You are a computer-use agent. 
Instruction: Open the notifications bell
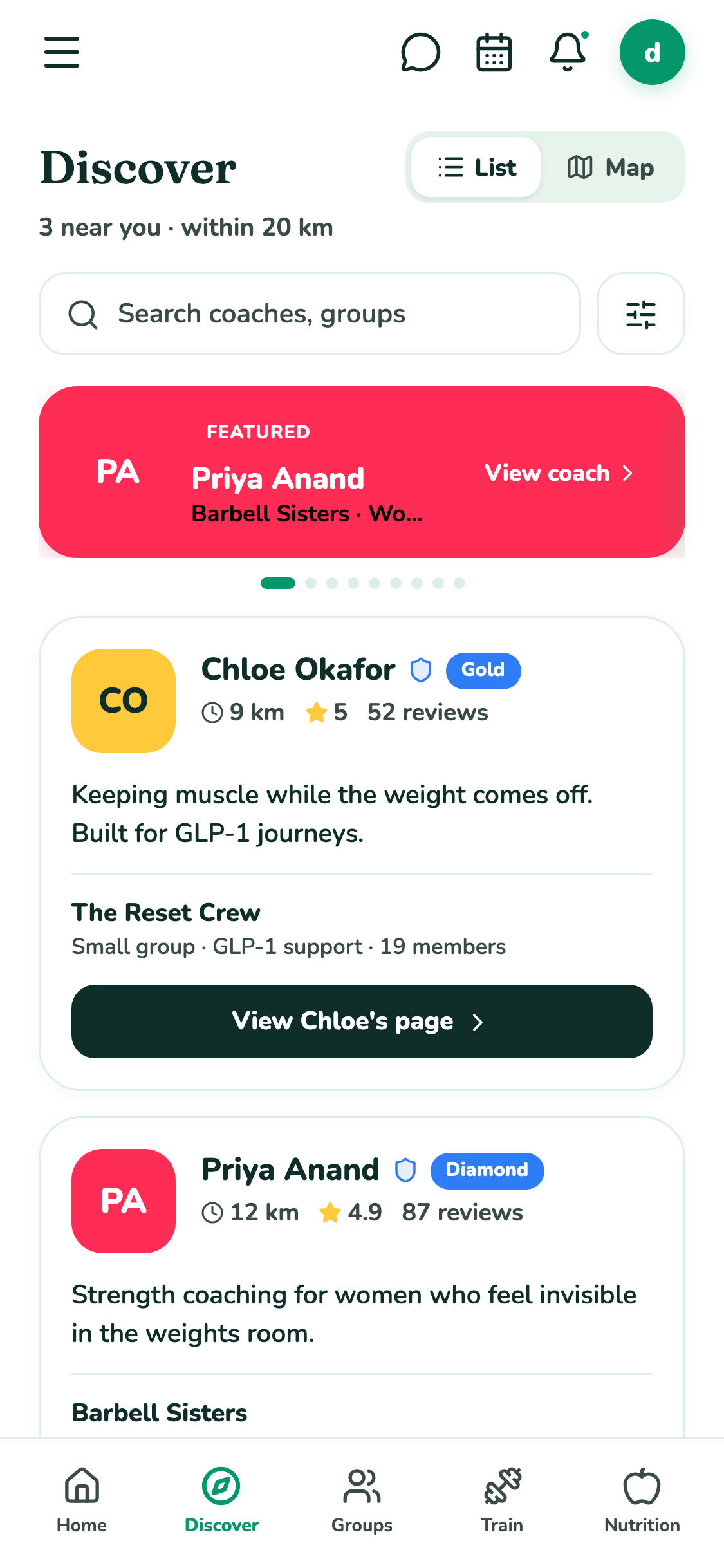click(x=568, y=52)
